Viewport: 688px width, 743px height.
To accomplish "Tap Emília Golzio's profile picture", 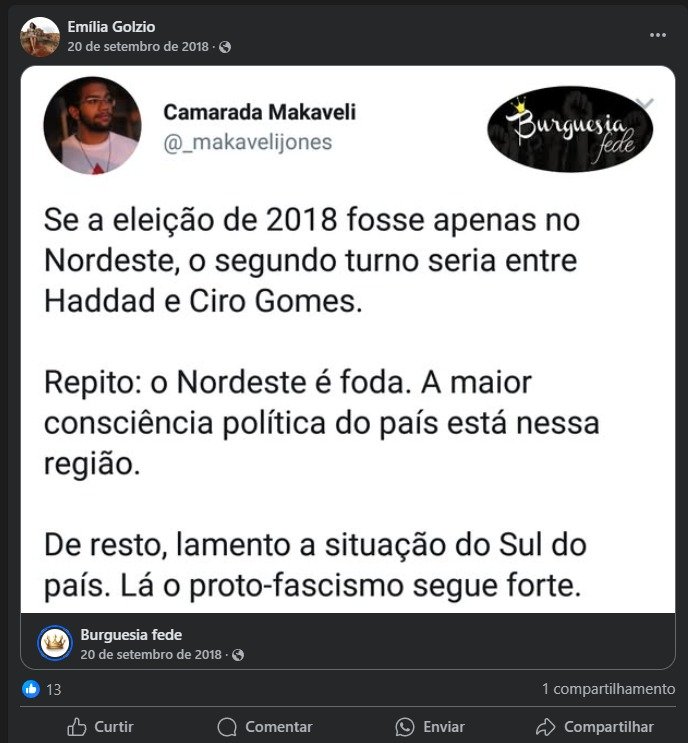I will (40, 36).
